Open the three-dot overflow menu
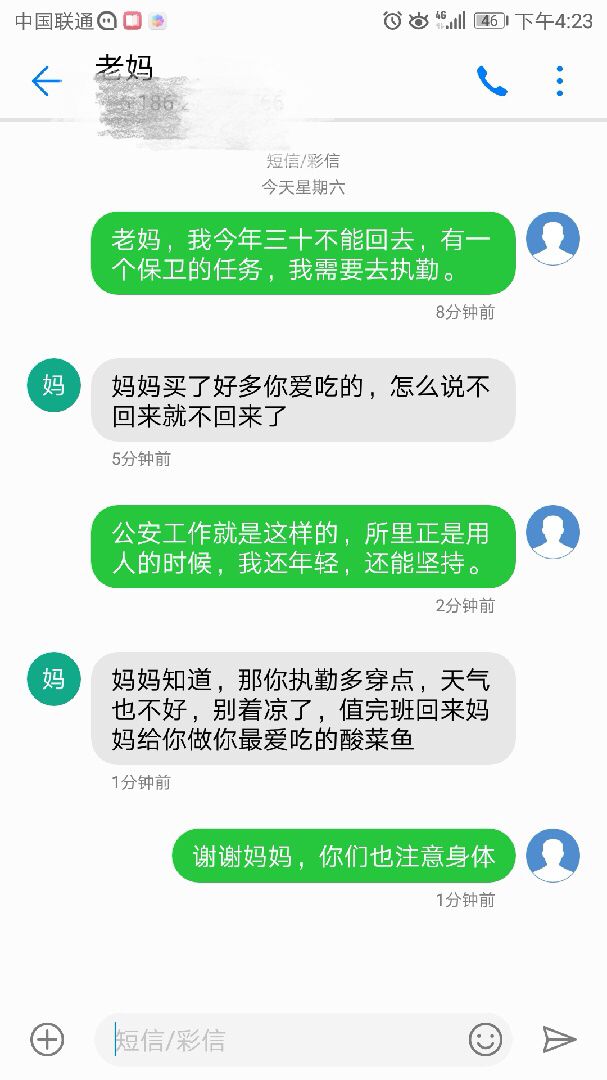 click(560, 81)
